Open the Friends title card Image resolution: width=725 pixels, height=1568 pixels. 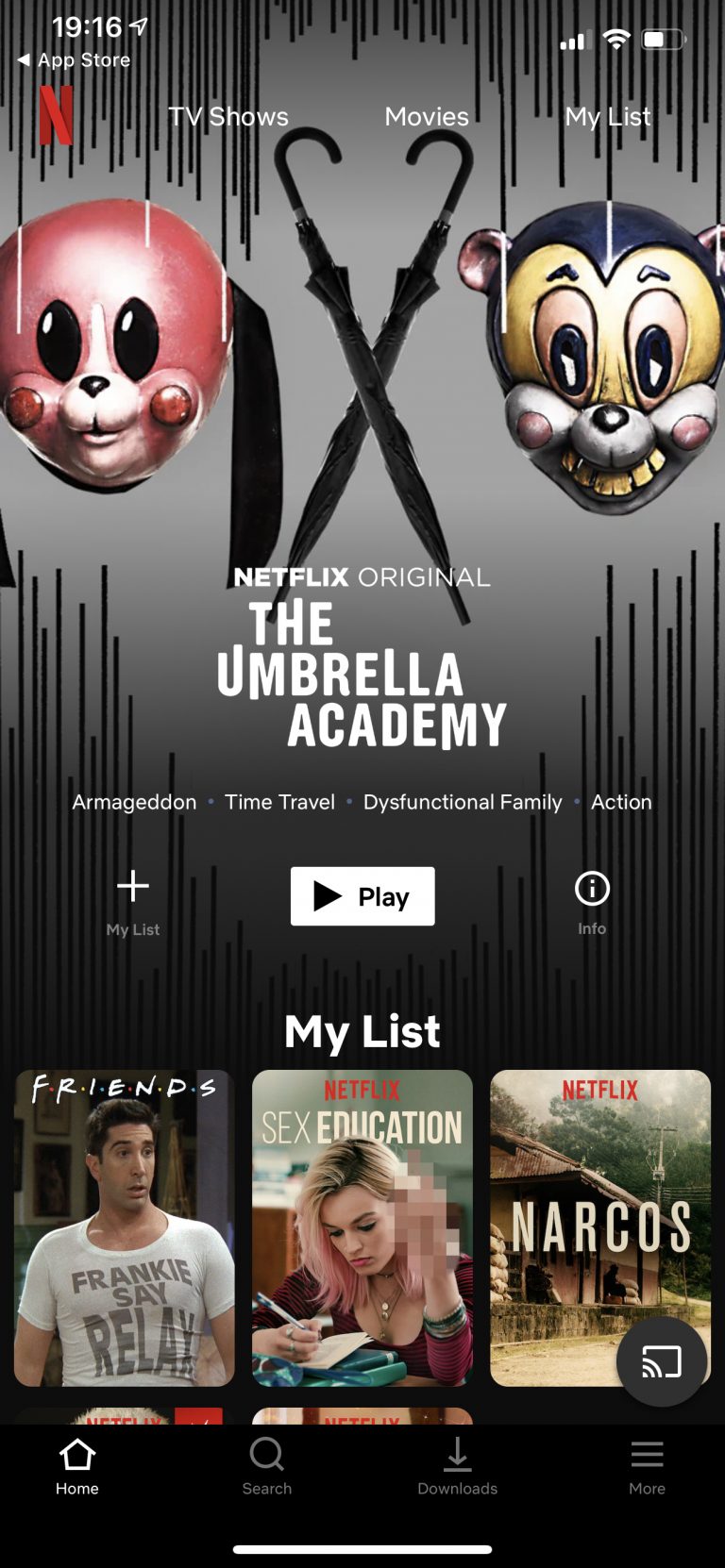pyautogui.click(x=125, y=1226)
